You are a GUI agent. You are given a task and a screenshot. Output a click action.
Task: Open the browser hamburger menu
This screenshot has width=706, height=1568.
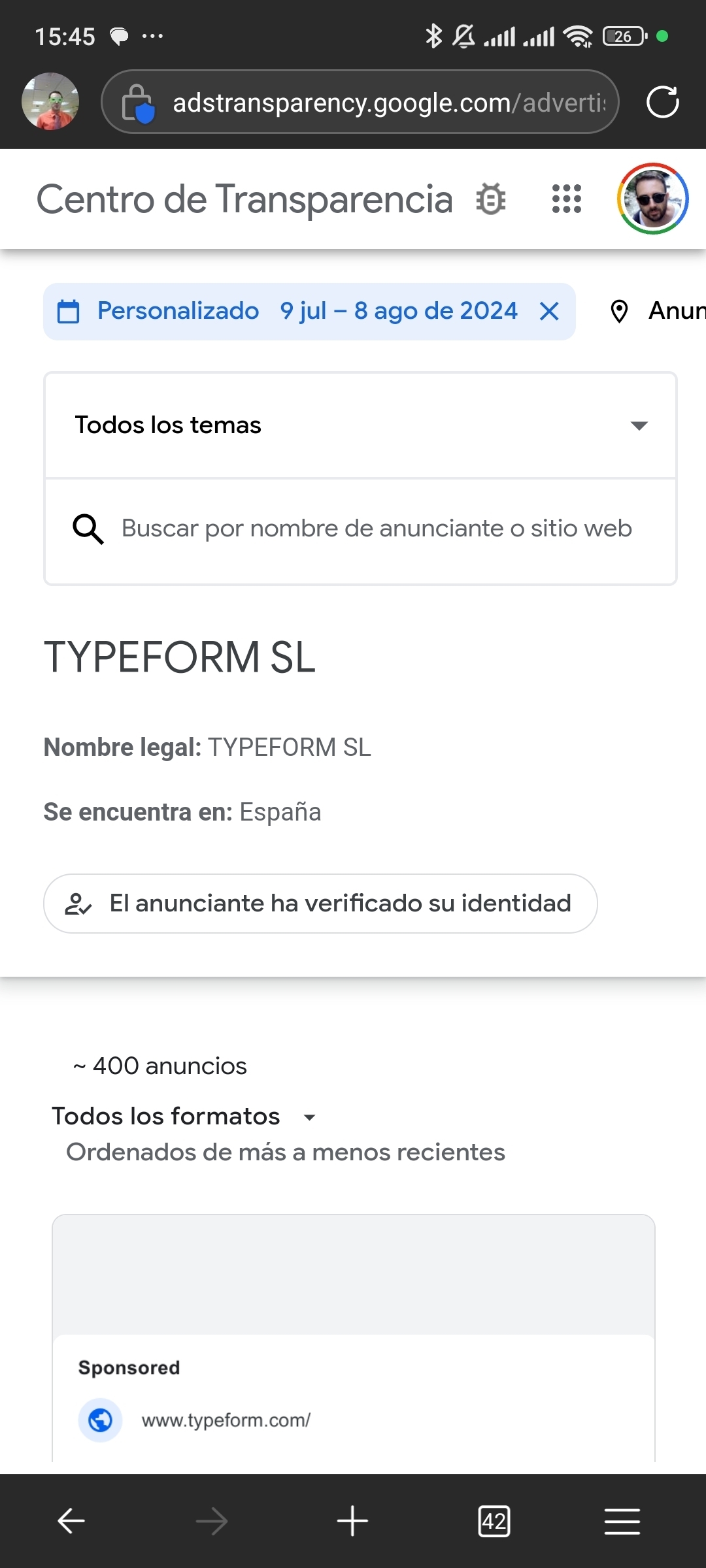622,1521
